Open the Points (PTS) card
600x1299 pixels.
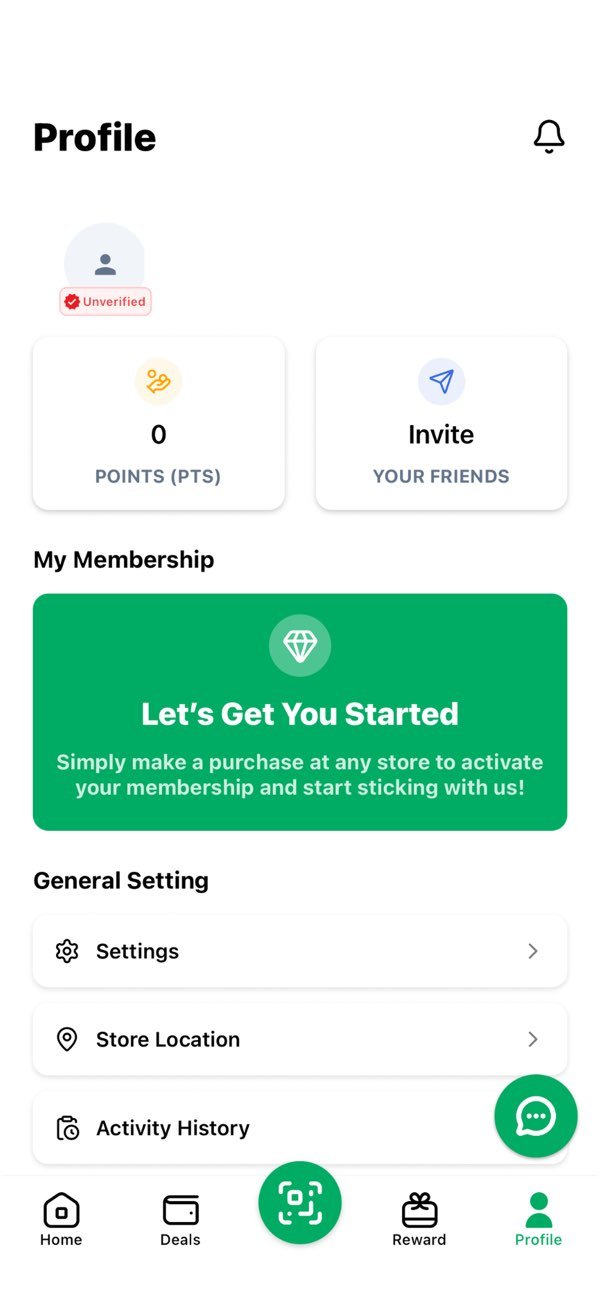(x=159, y=423)
